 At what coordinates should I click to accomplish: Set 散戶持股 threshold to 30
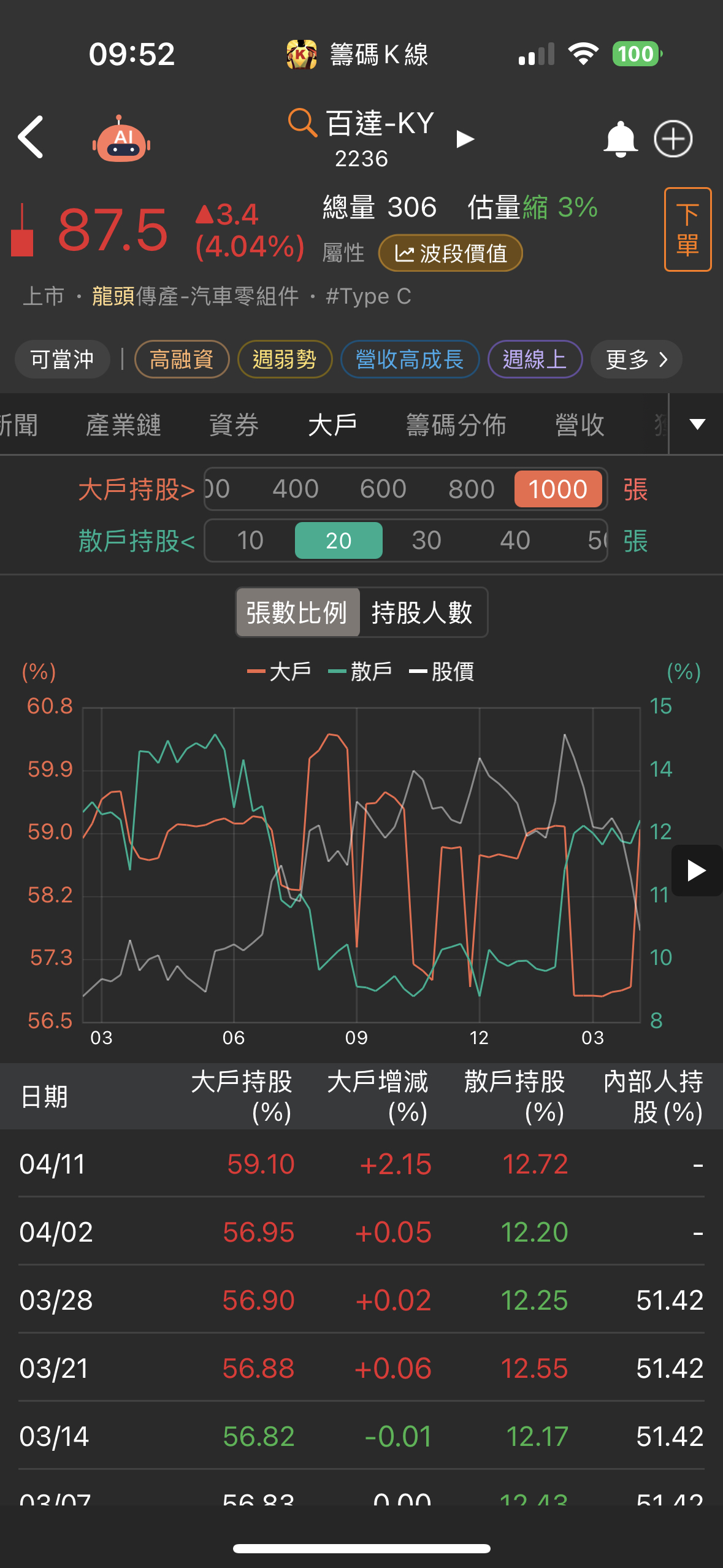pyautogui.click(x=426, y=540)
